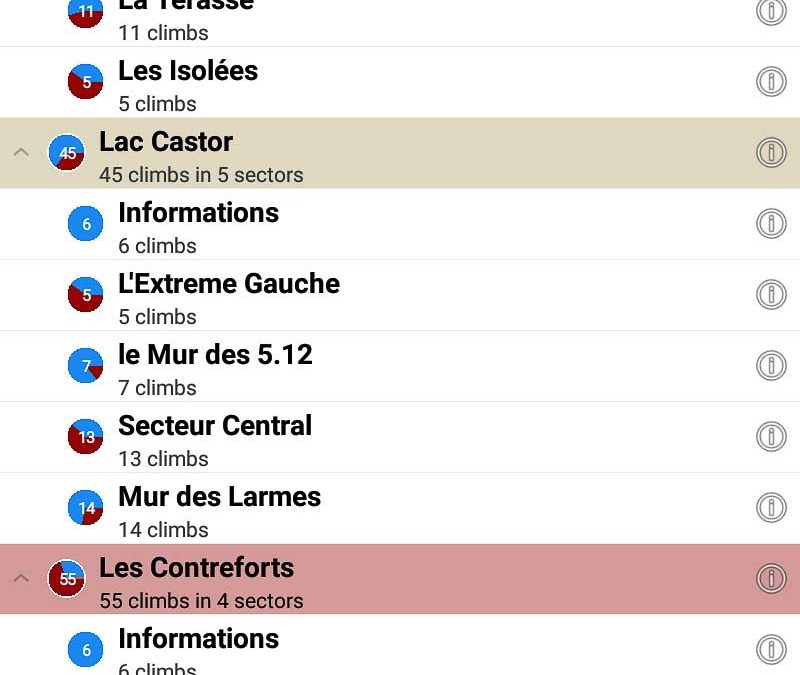This screenshot has height=675, width=800.
Task: Show info for Mur des Larmes
Action: click(x=771, y=508)
